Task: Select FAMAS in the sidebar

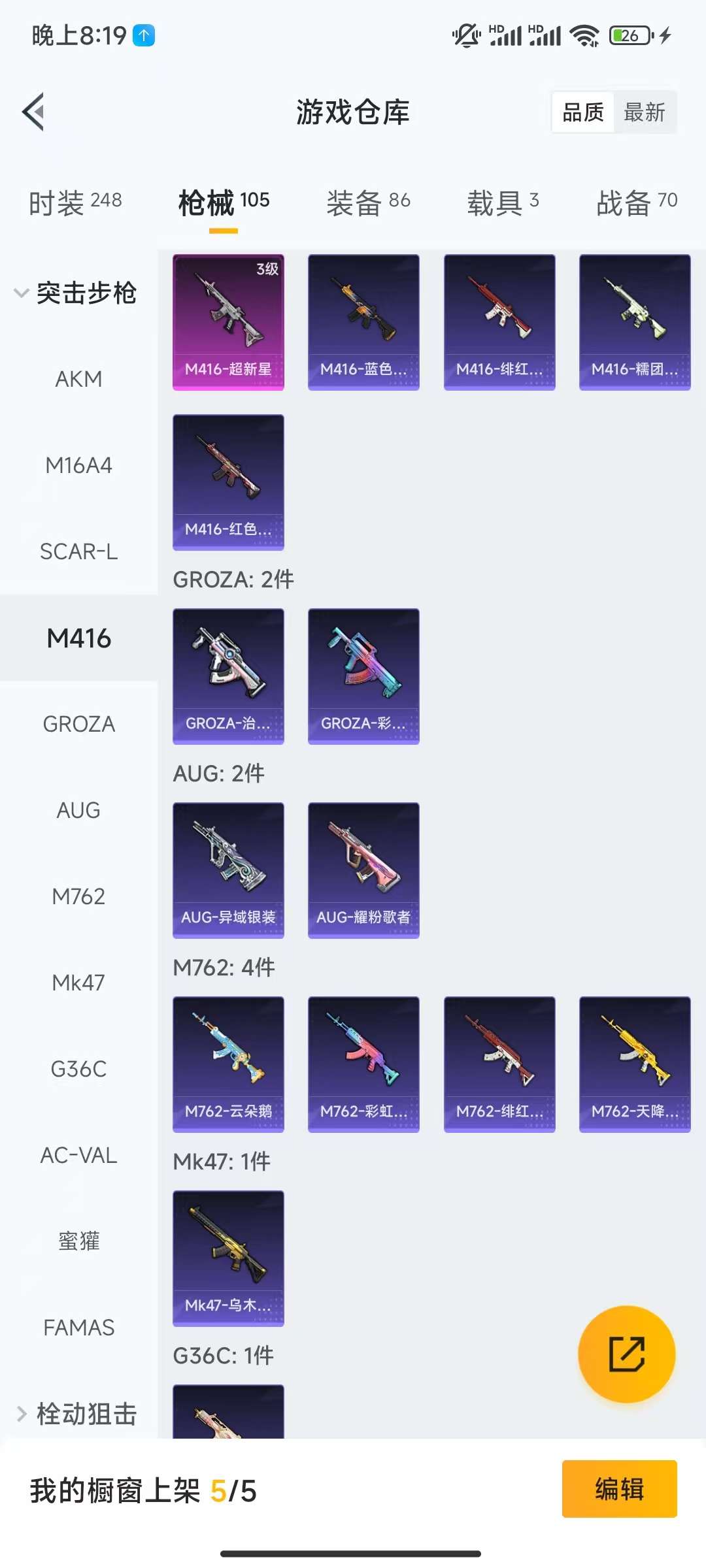Action: (x=78, y=1328)
